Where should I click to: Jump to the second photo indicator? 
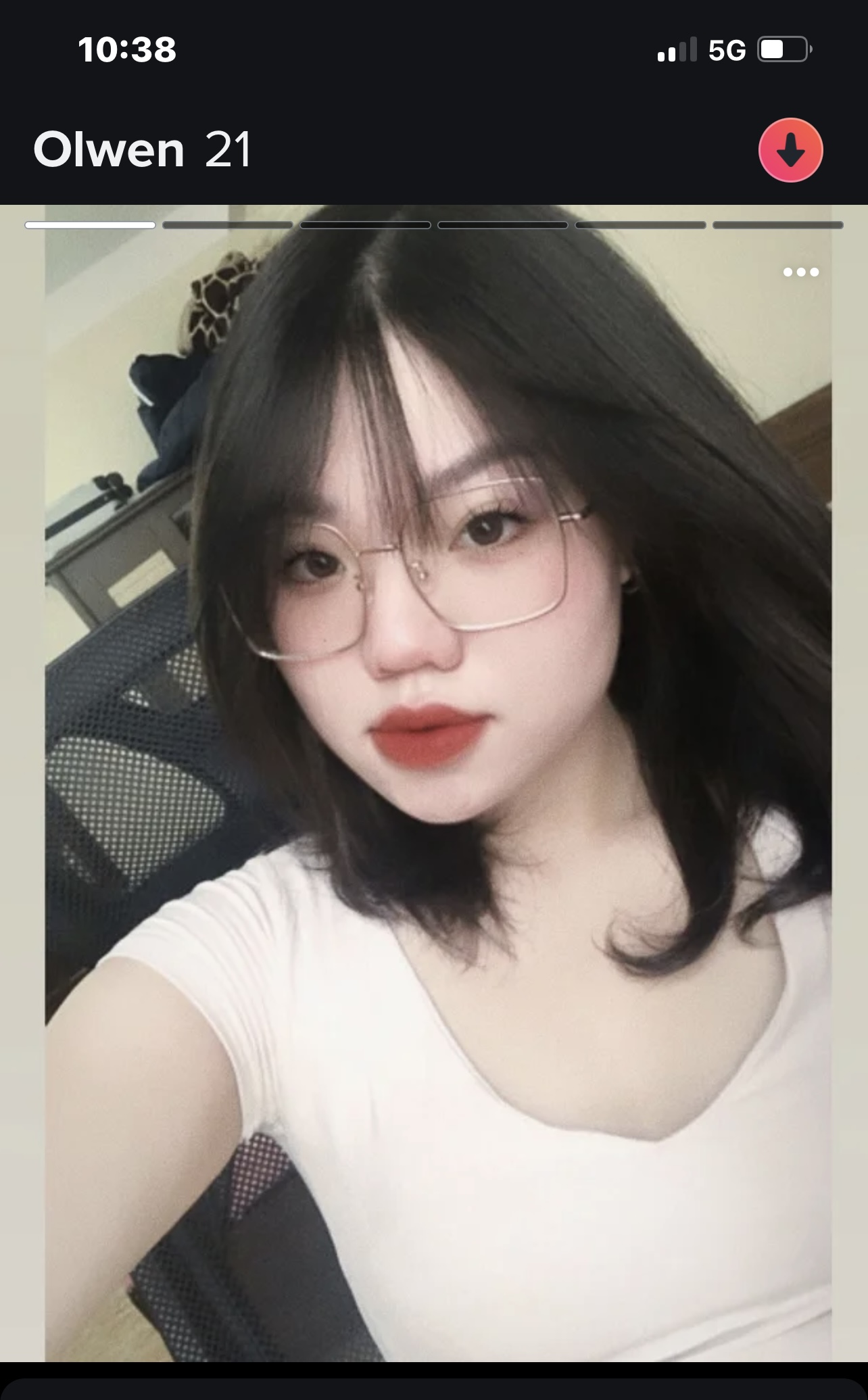227,225
